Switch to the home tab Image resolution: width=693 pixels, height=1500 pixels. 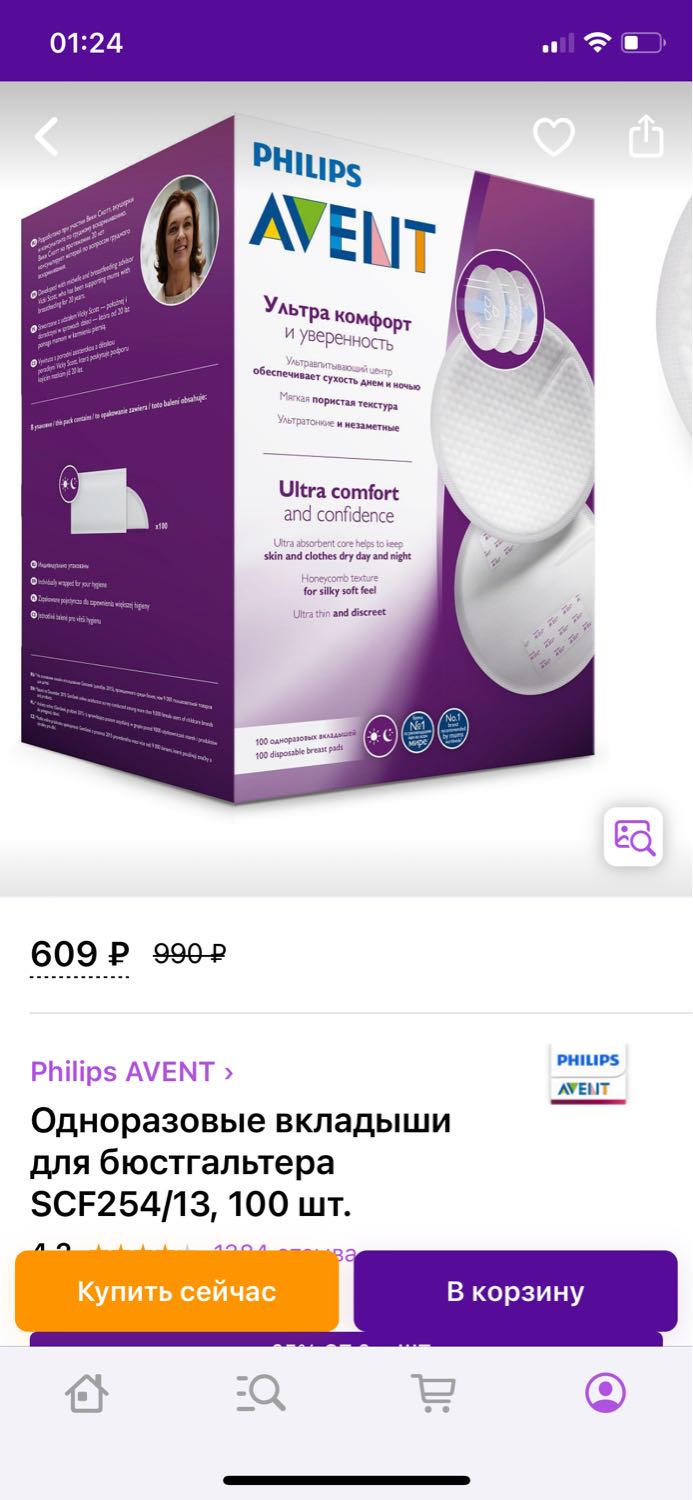(87, 1392)
